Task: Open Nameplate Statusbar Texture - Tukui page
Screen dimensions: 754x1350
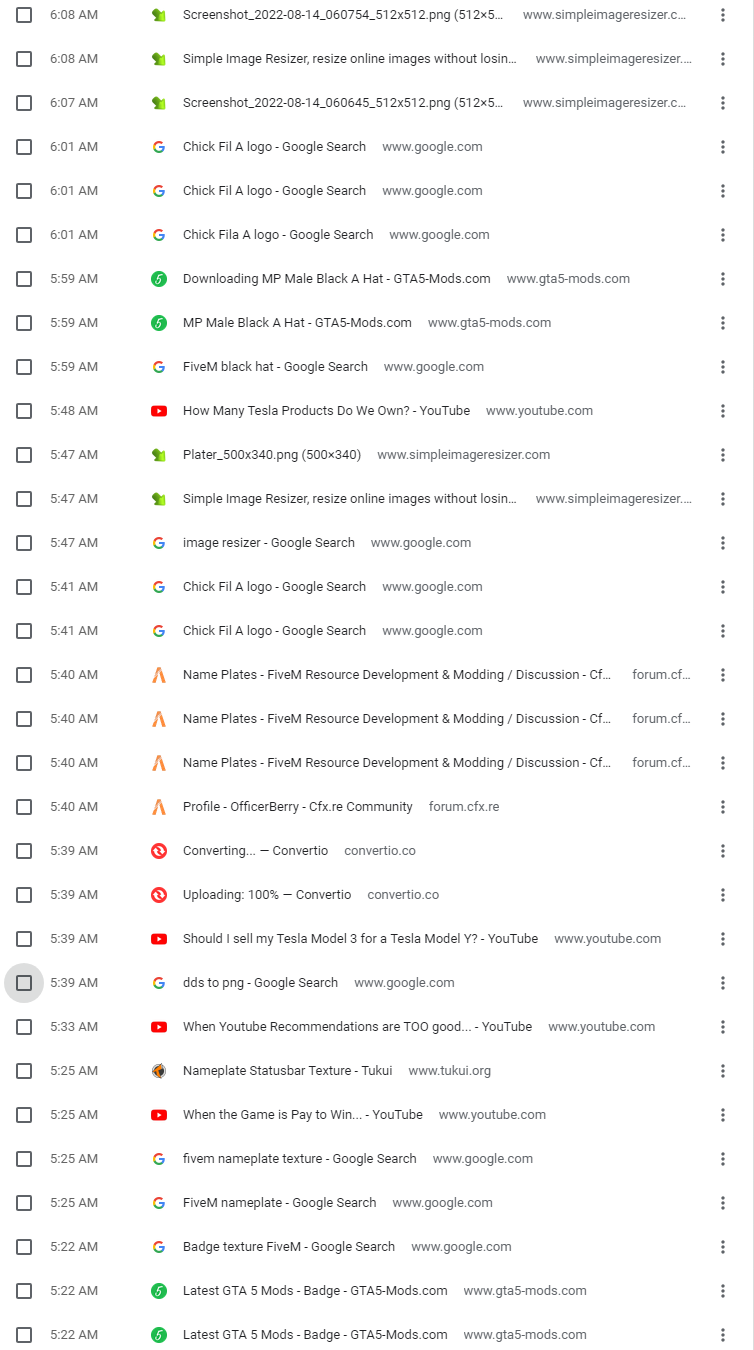Action: pyautogui.click(x=288, y=1071)
